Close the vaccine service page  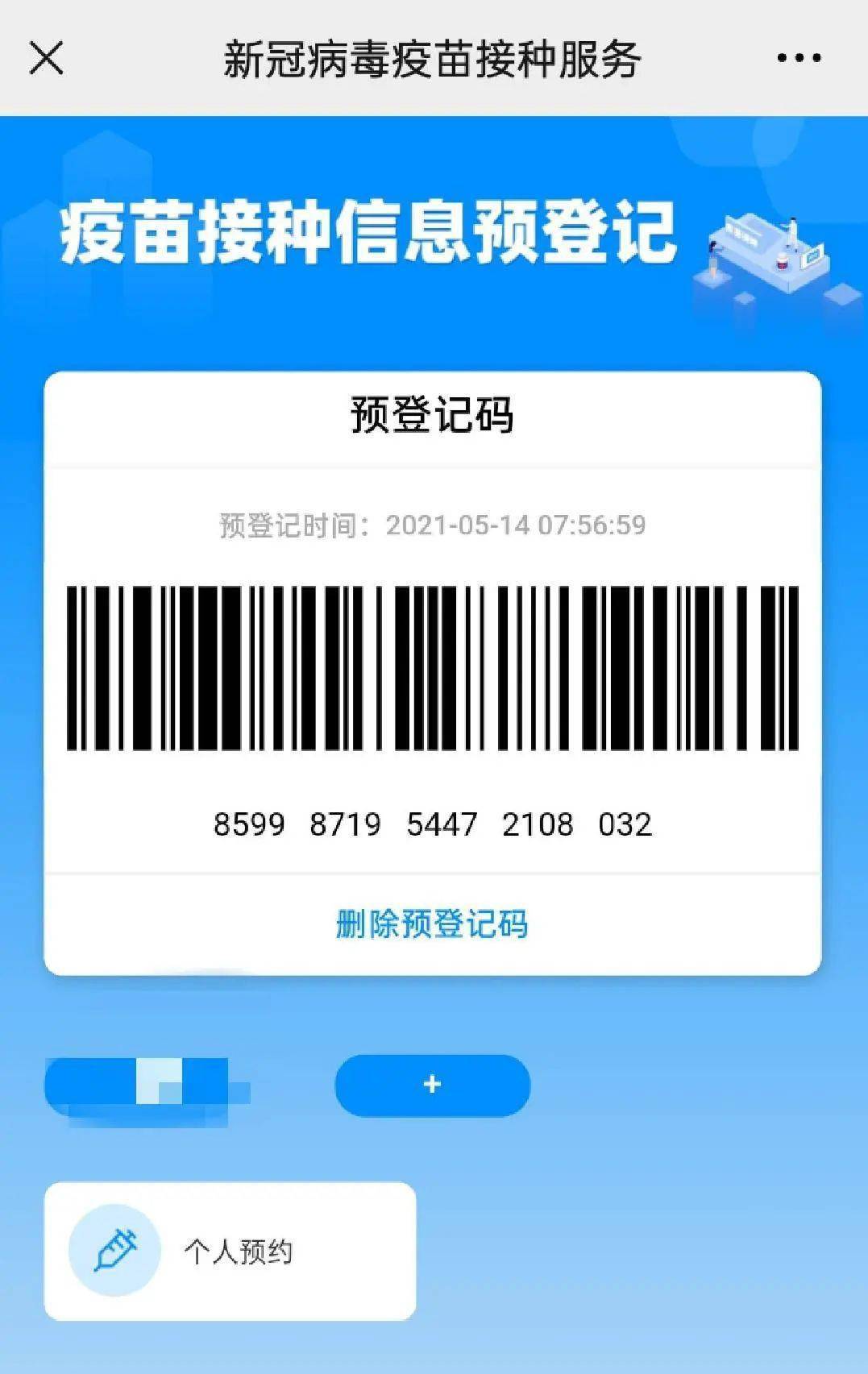[46, 58]
